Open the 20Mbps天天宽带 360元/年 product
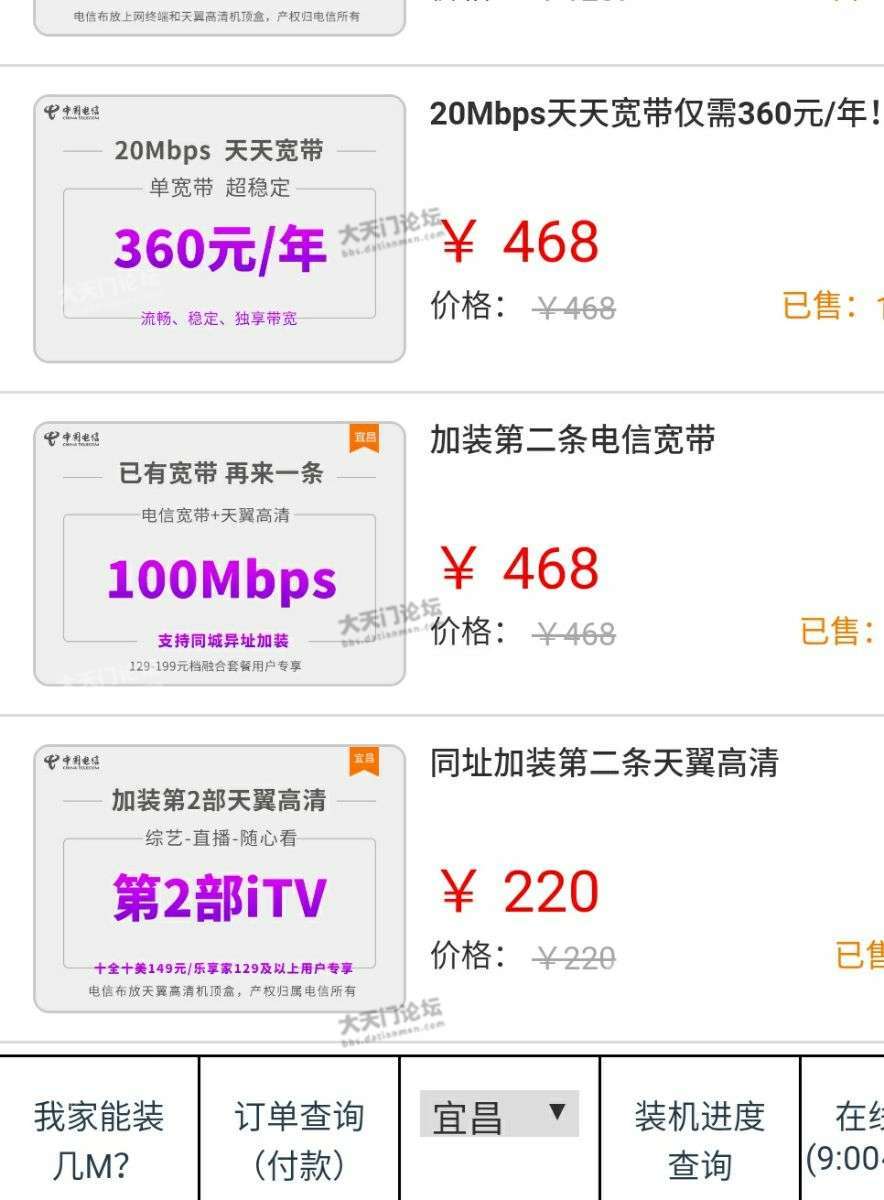This screenshot has height=1200, width=884. pos(654,114)
